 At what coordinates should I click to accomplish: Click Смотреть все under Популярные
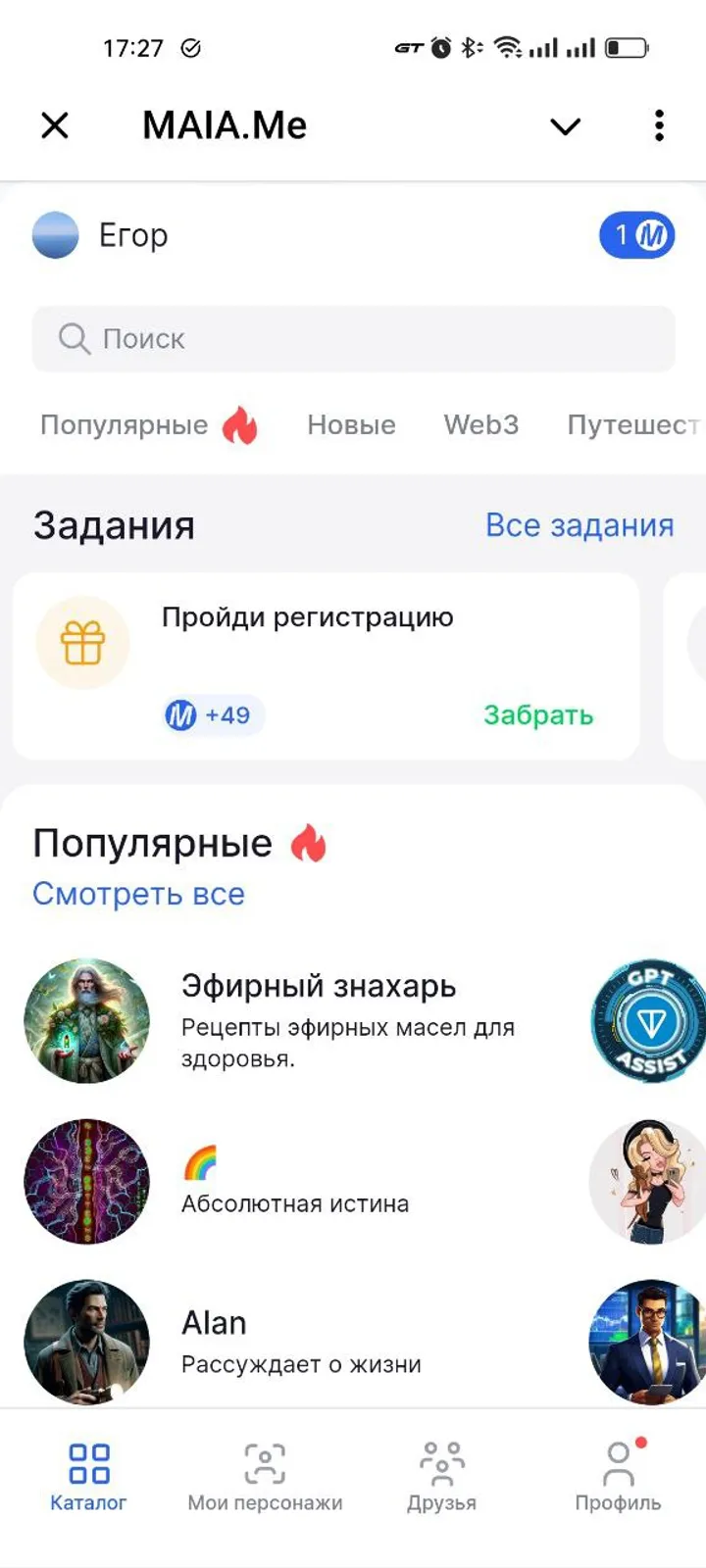[138, 893]
